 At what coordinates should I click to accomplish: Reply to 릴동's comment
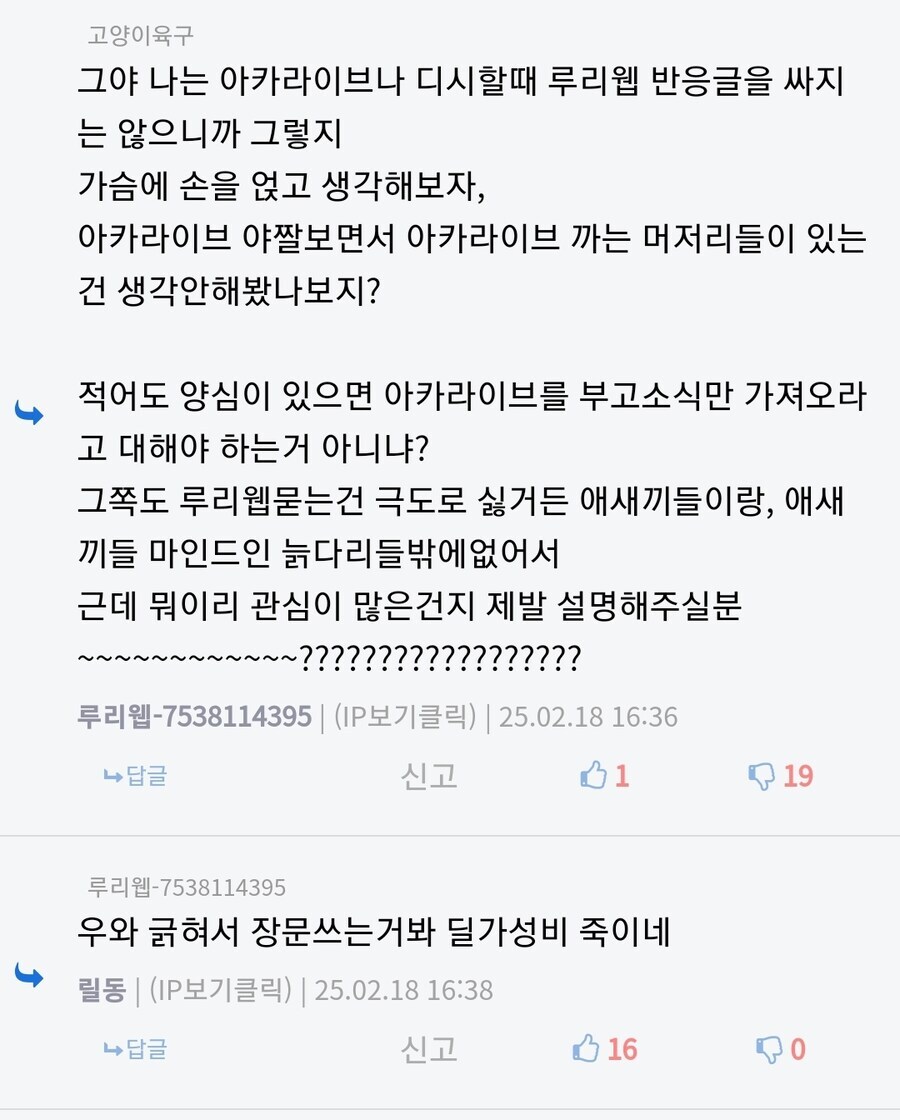pos(135,1049)
